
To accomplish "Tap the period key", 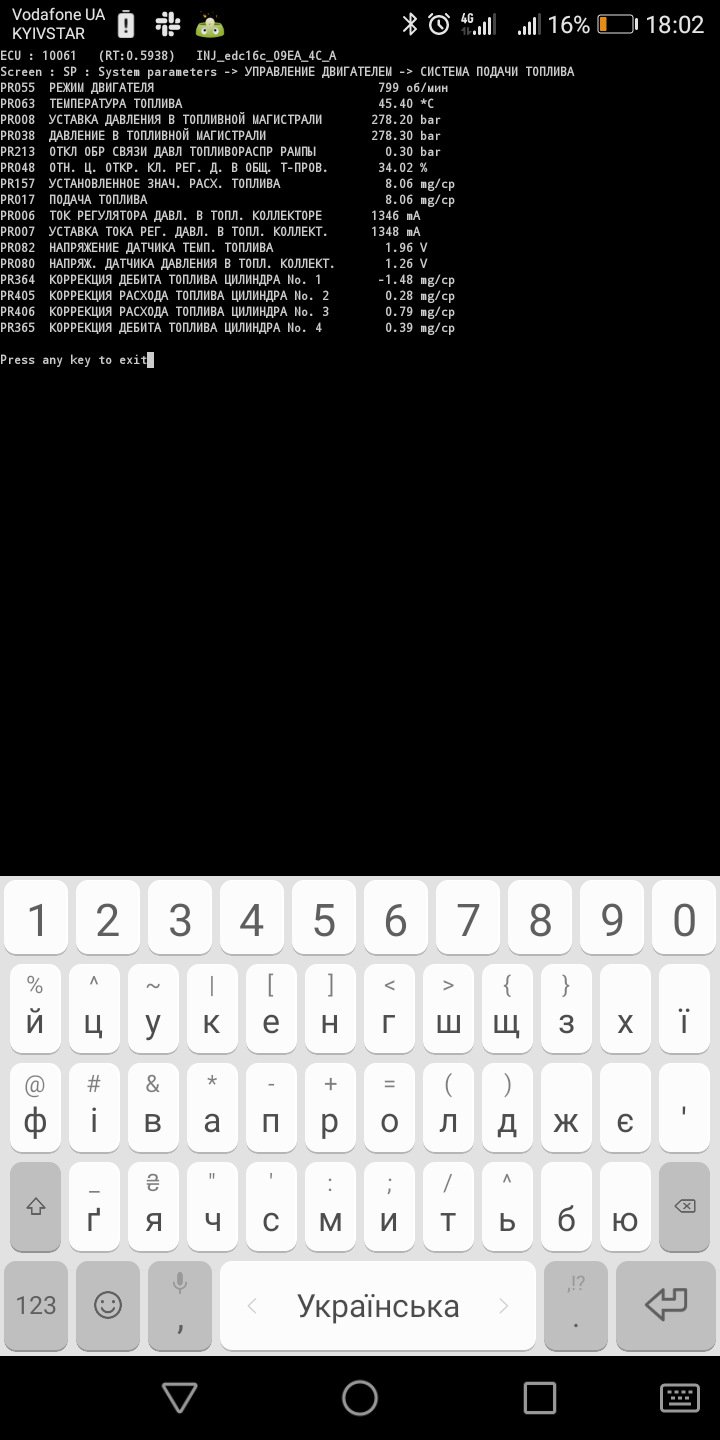I will pyautogui.click(x=576, y=1304).
